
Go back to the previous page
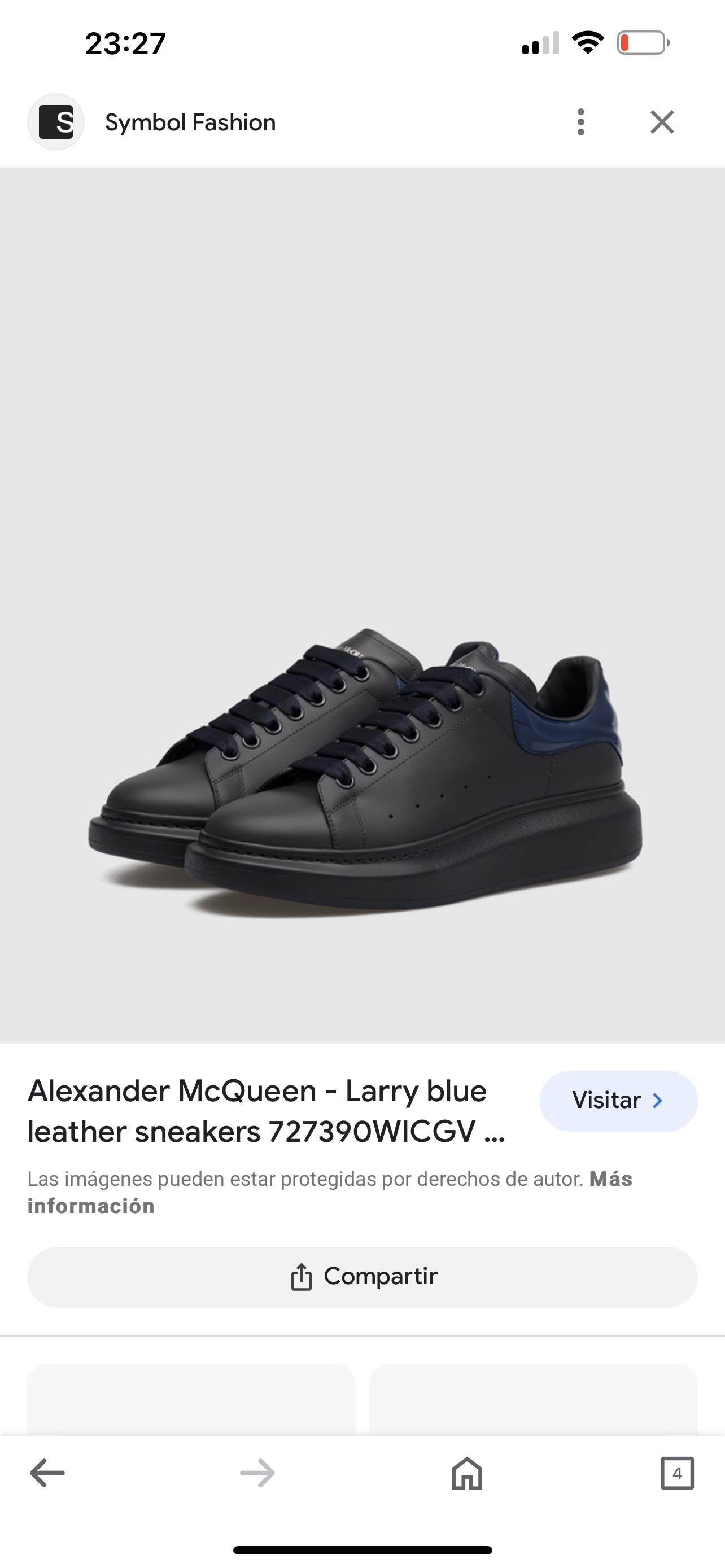pyautogui.click(x=47, y=1474)
